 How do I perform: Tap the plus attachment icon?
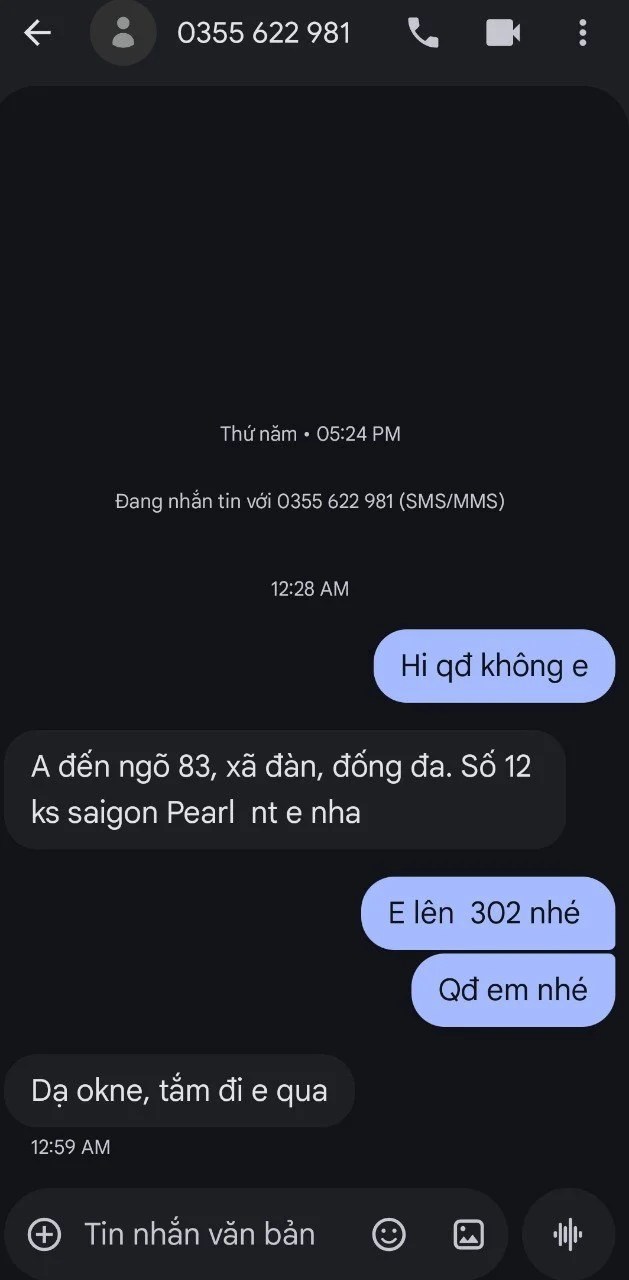tap(44, 1234)
